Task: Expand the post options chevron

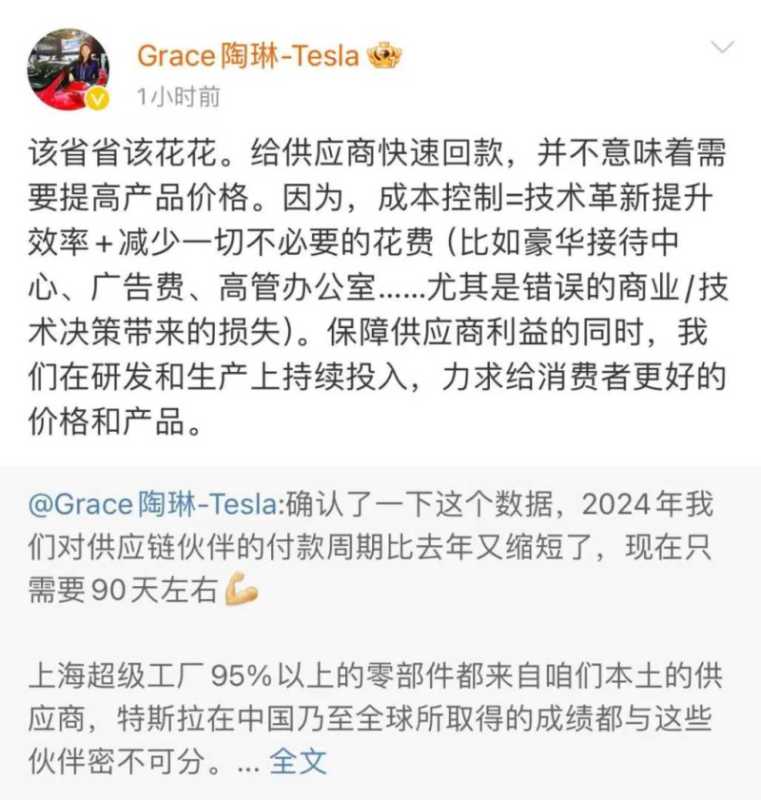Action: tap(721, 47)
